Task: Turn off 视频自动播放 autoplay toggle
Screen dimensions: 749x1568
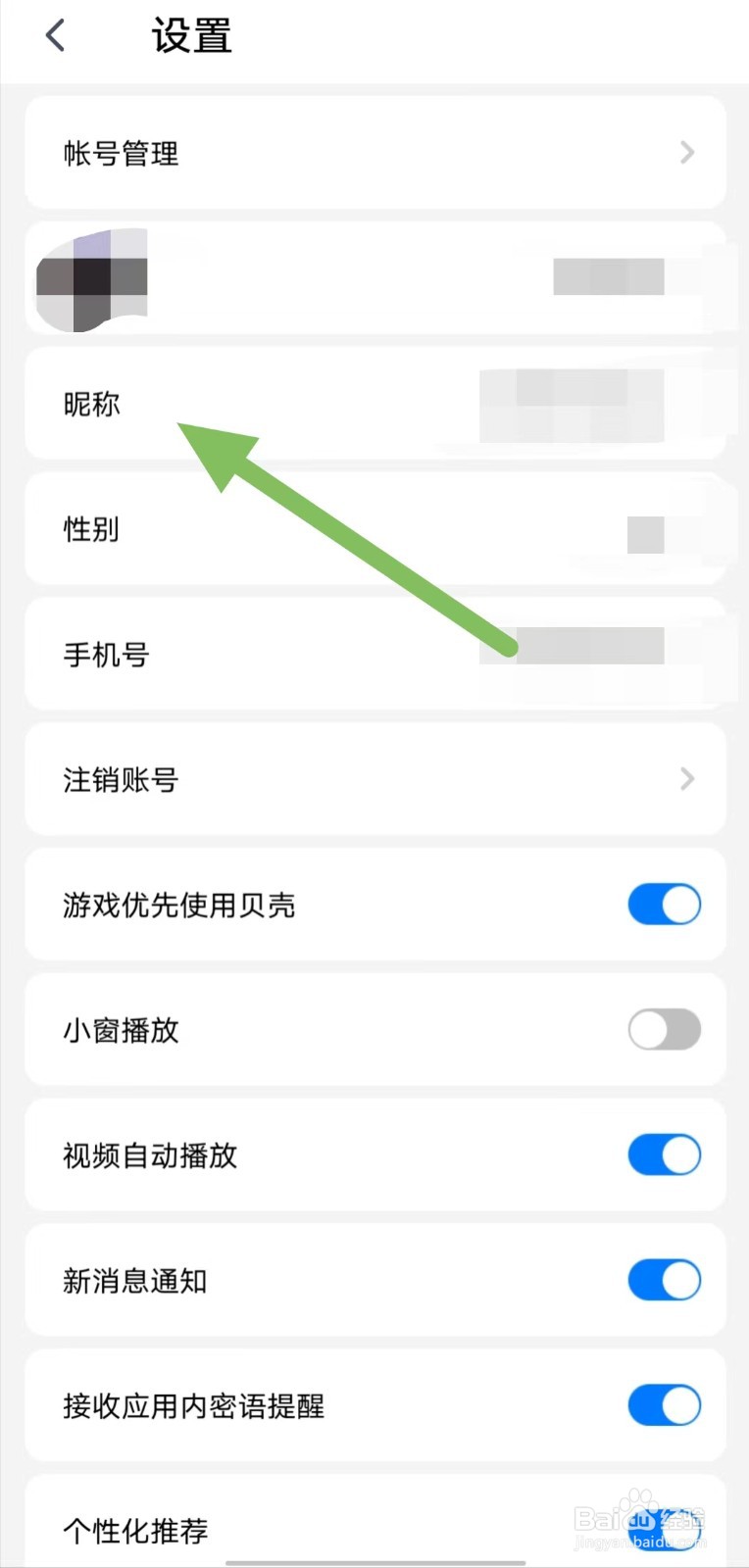Action: point(664,1154)
